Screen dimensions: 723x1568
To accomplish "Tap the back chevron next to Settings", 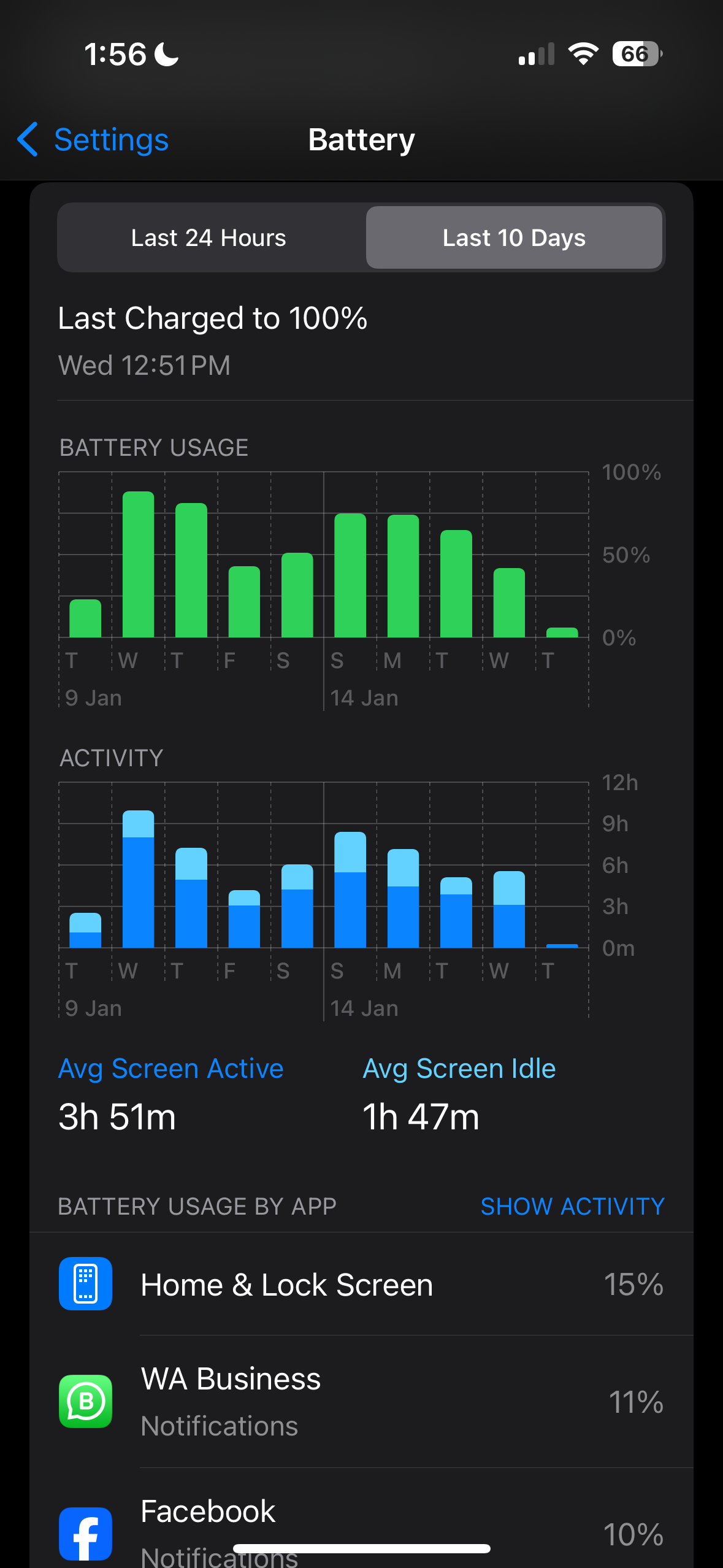I will click(27, 139).
